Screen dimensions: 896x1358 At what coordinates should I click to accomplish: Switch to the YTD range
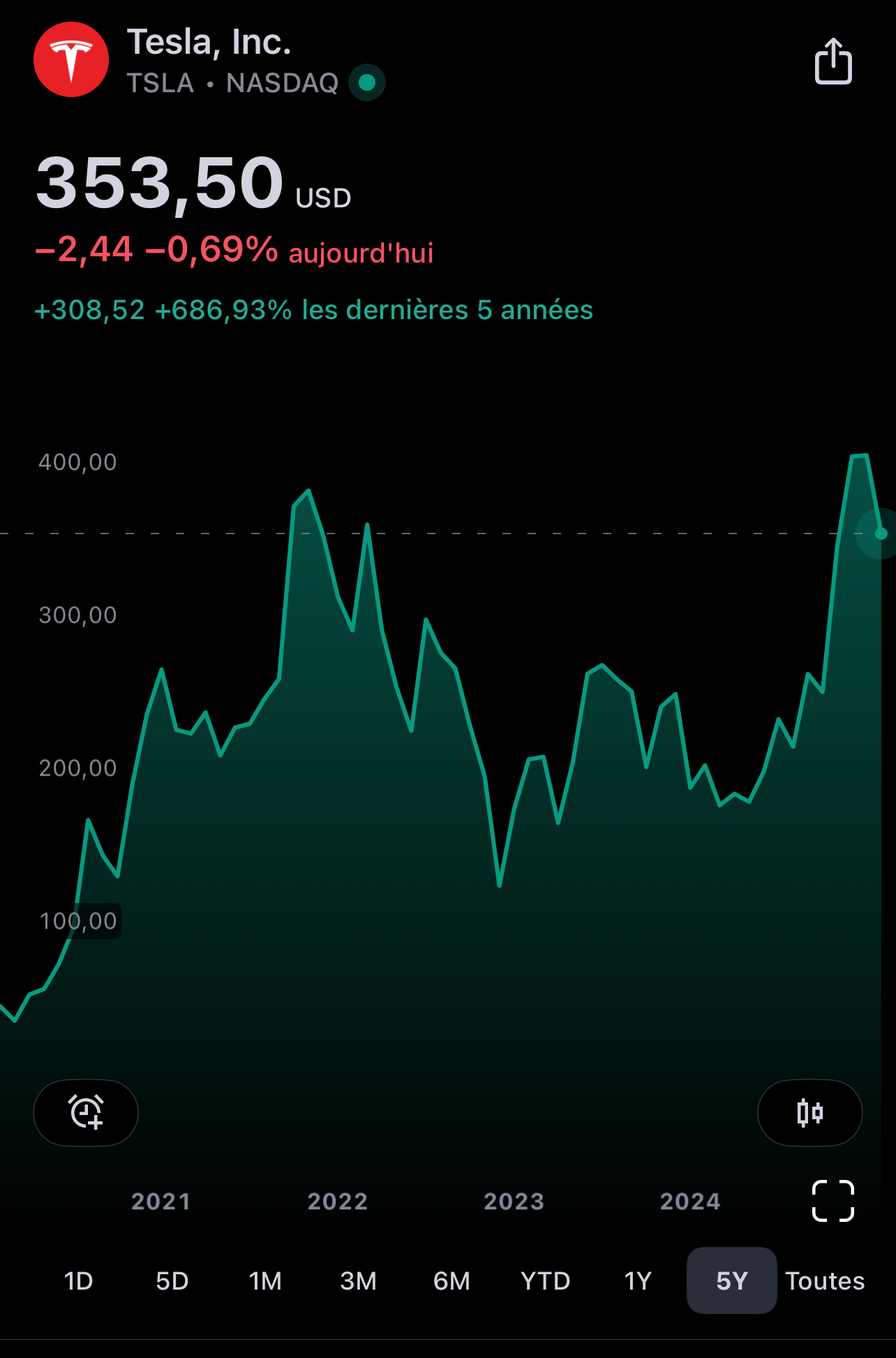tap(545, 1280)
